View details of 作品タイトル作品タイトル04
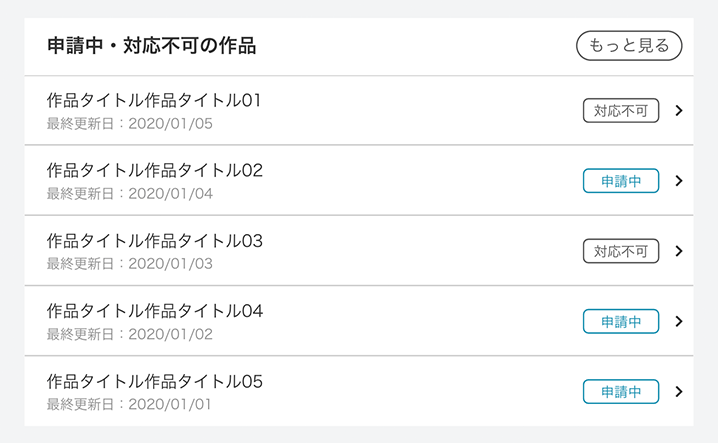Image resolution: width=718 pixels, height=443 pixels. [x=358, y=321]
